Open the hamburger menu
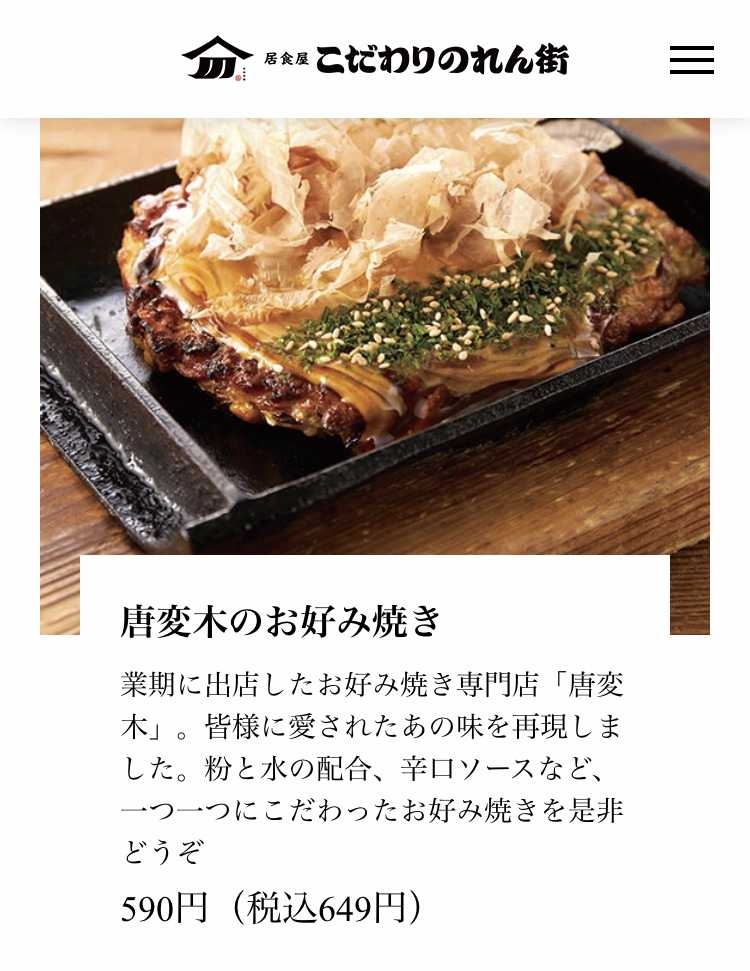Screen dimensions: 750x971 pos(691,60)
